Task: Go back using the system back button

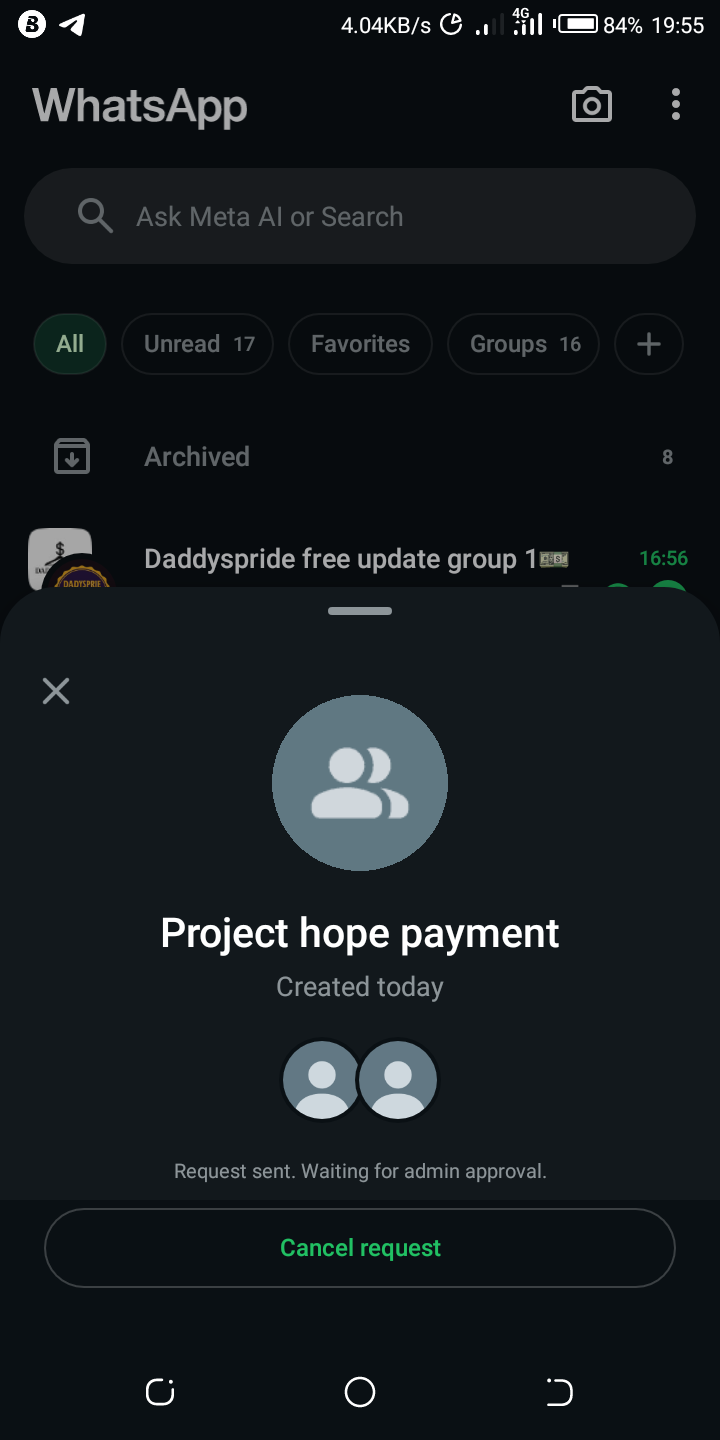Action: click(559, 1392)
